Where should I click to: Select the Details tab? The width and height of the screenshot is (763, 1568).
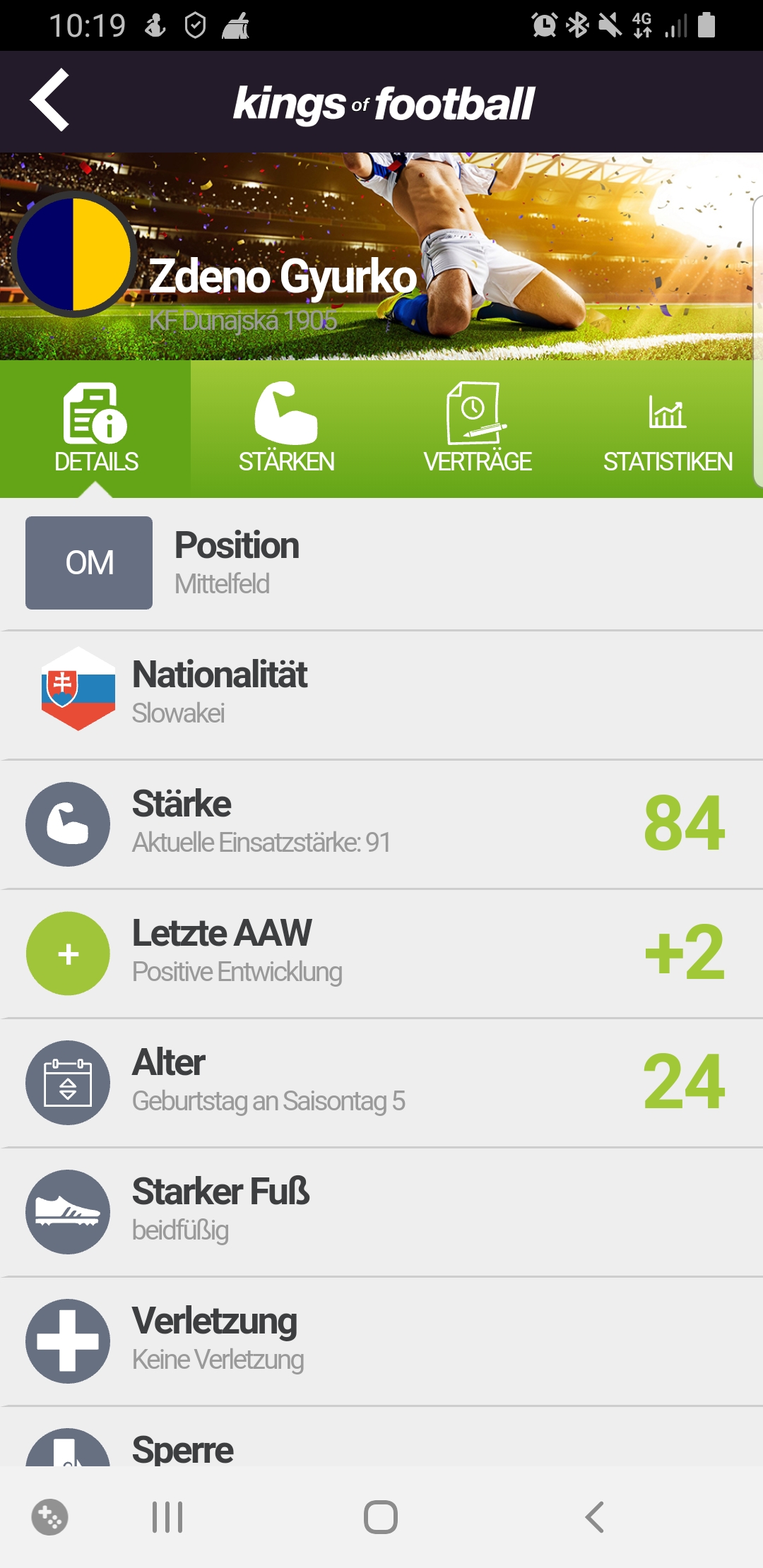tap(95, 429)
